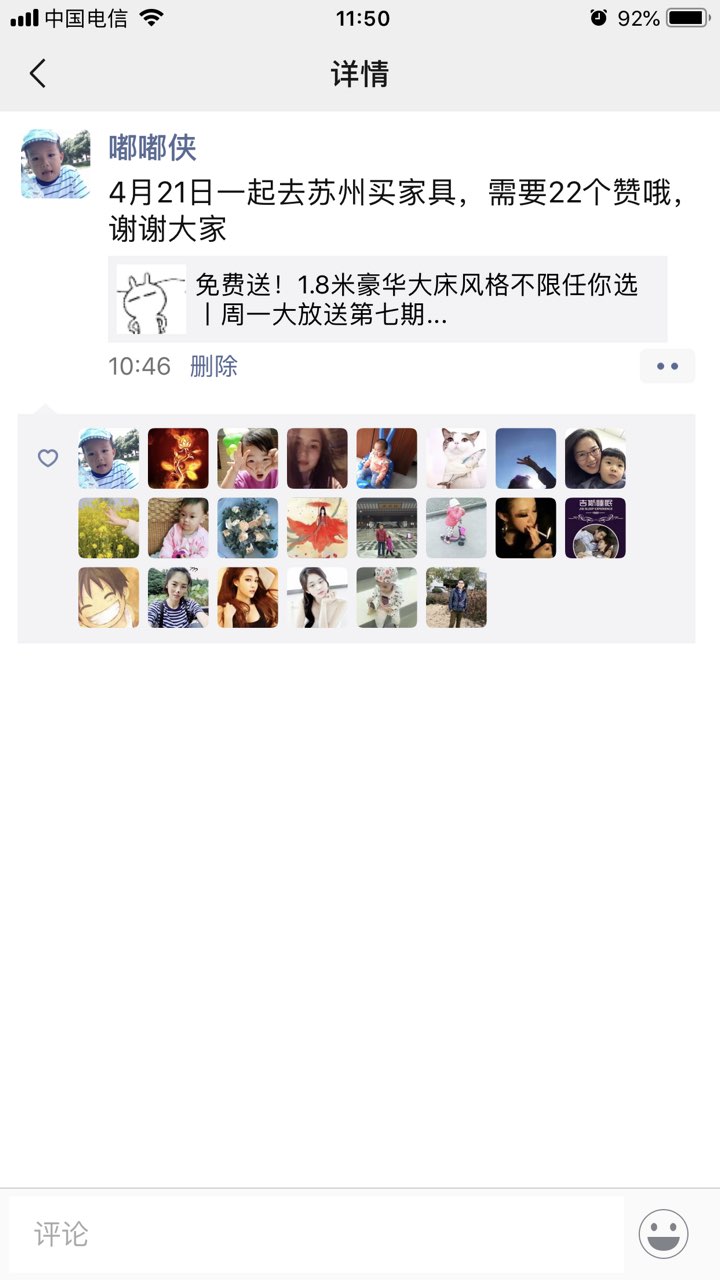Open the shared link 免费送！1.8米豪华大床
The width and height of the screenshot is (720, 1280).
388,299
